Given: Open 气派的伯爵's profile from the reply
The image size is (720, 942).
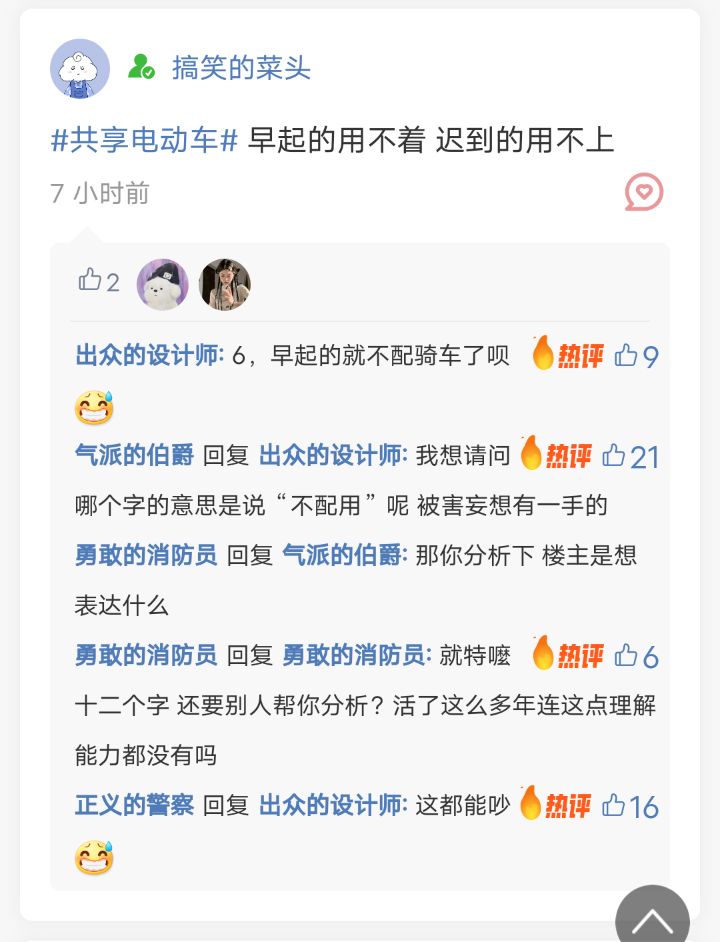Looking at the screenshot, I should coord(134,456).
